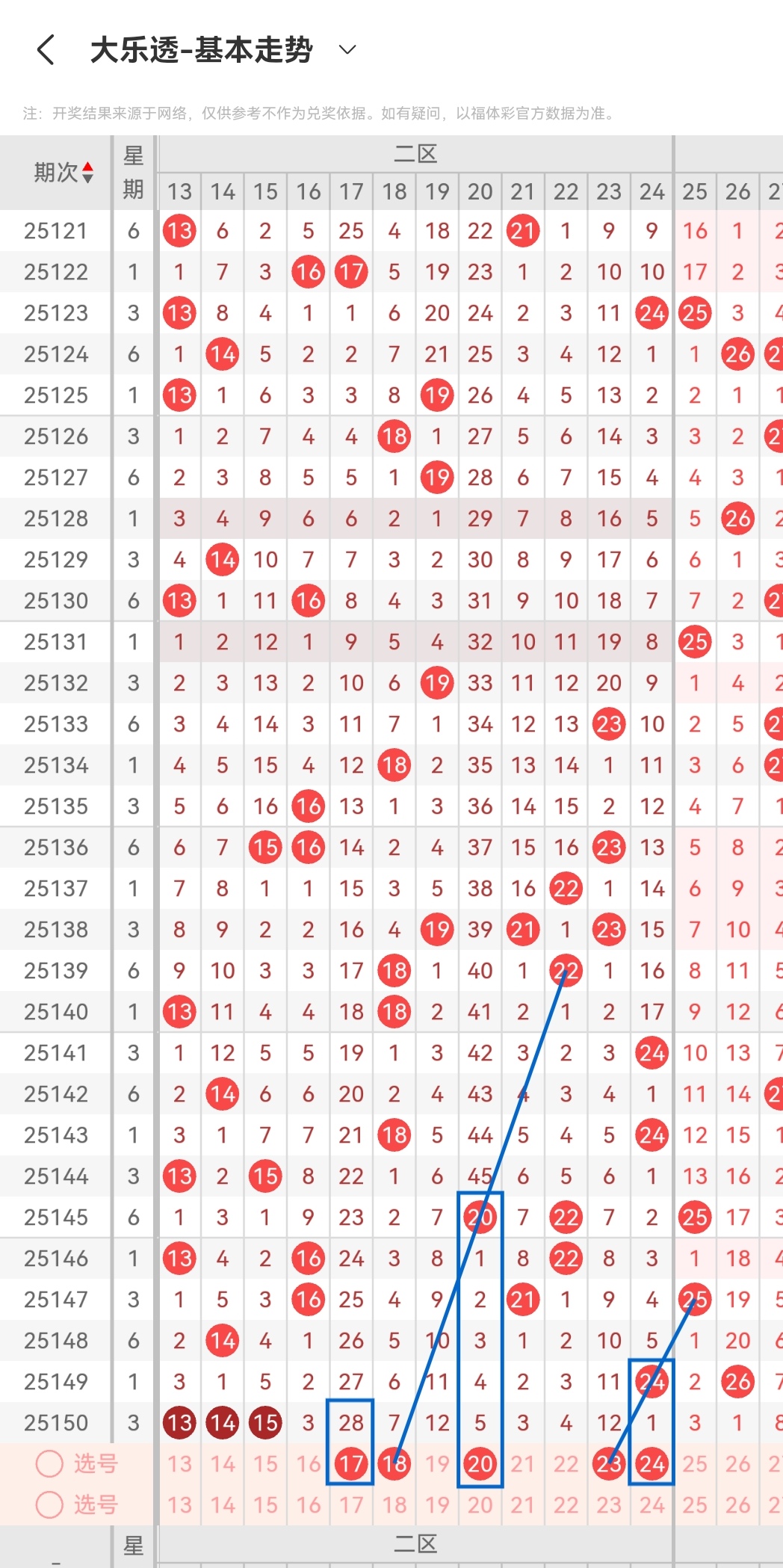Image resolution: width=783 pixels, height=1568 pixels.
Task: Expand the 大乐透-基本走势 chart type dropdown
Action: (347, 50)
